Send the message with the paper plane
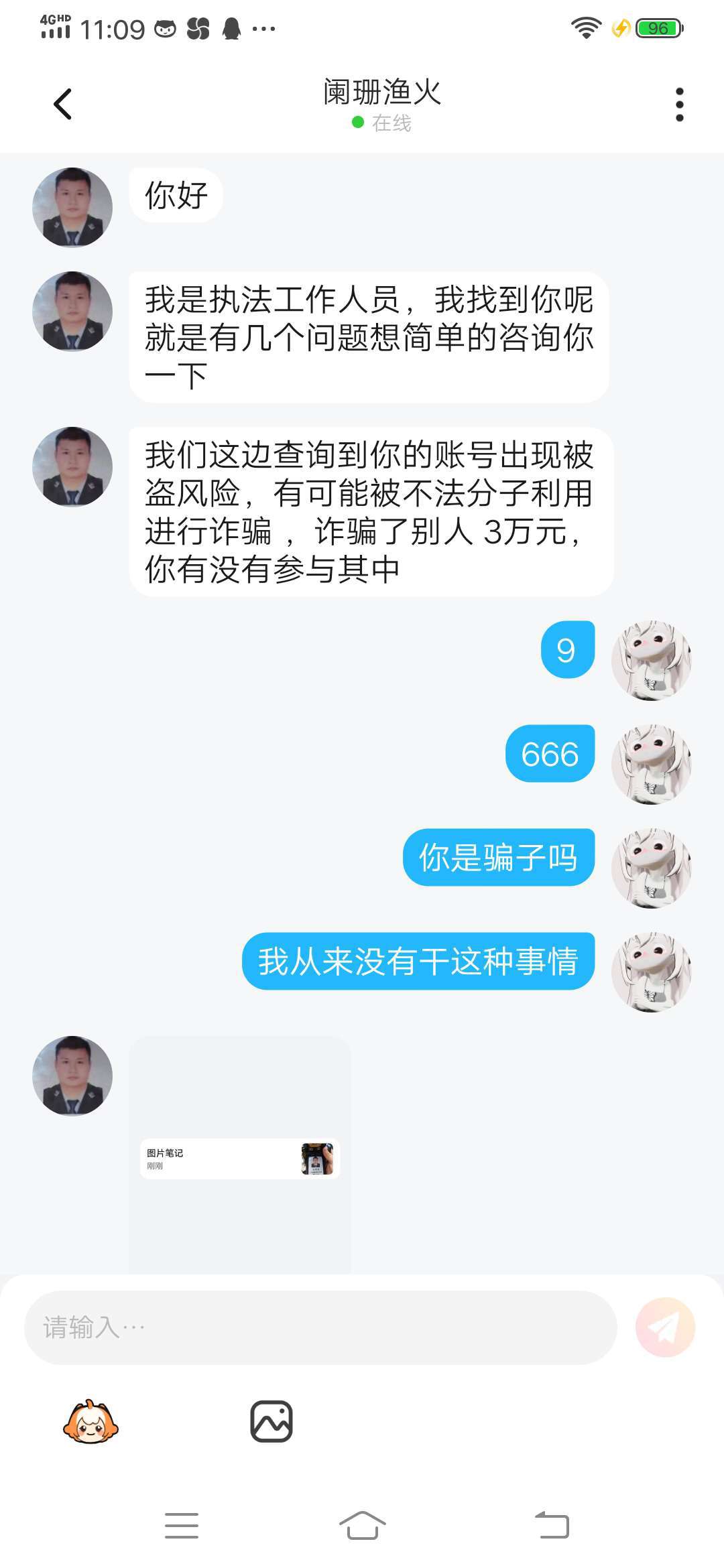Viewport: 724px width, 1568px height. pyautogui.click(x=665, y=1327)
